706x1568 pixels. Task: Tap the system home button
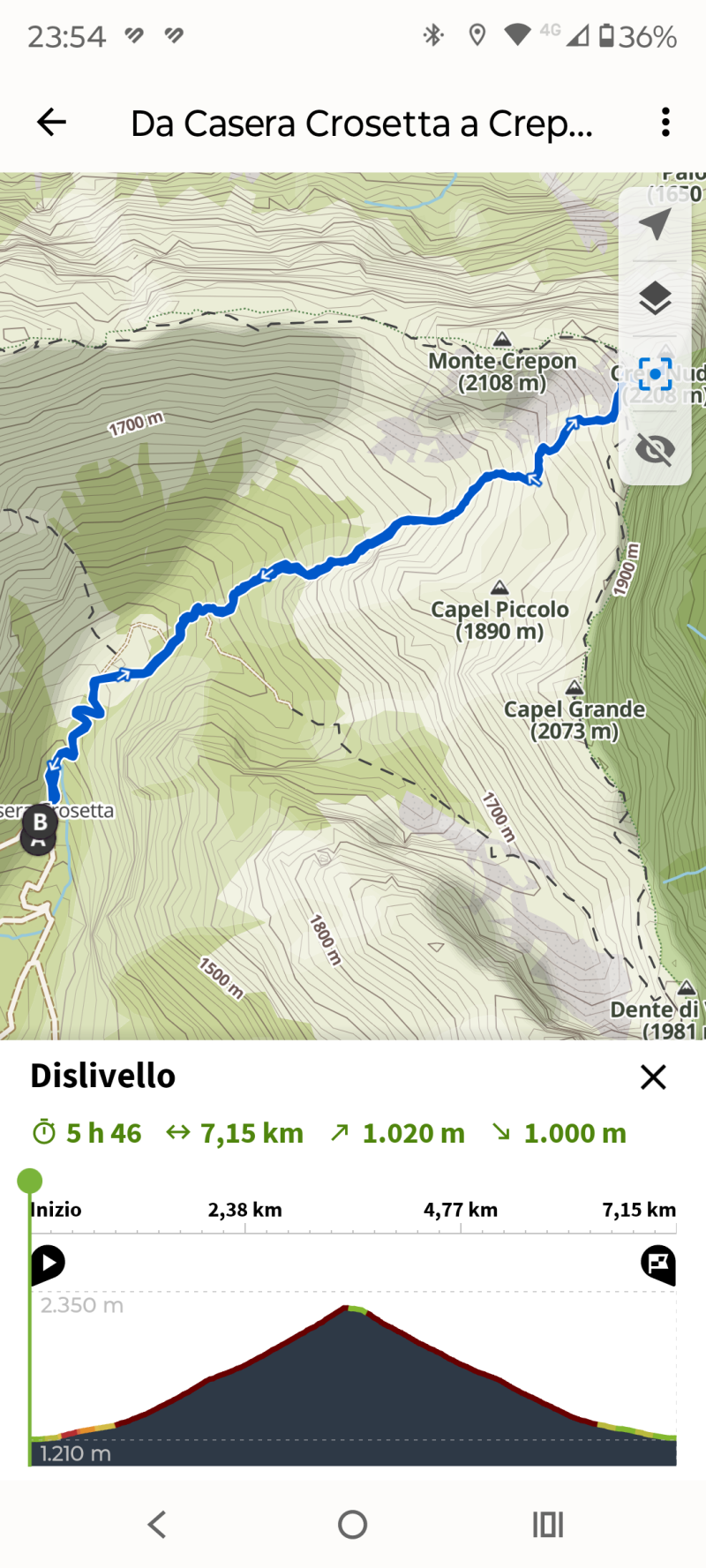[353, 1524]
